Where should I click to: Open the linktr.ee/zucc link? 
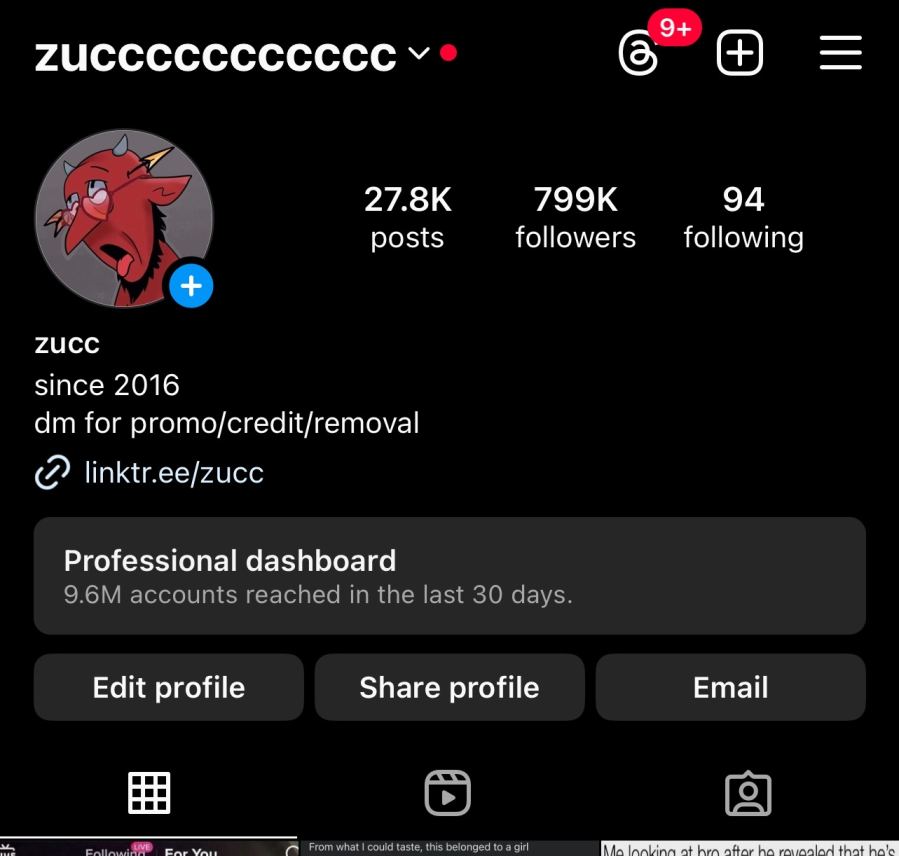pos(174,472)
